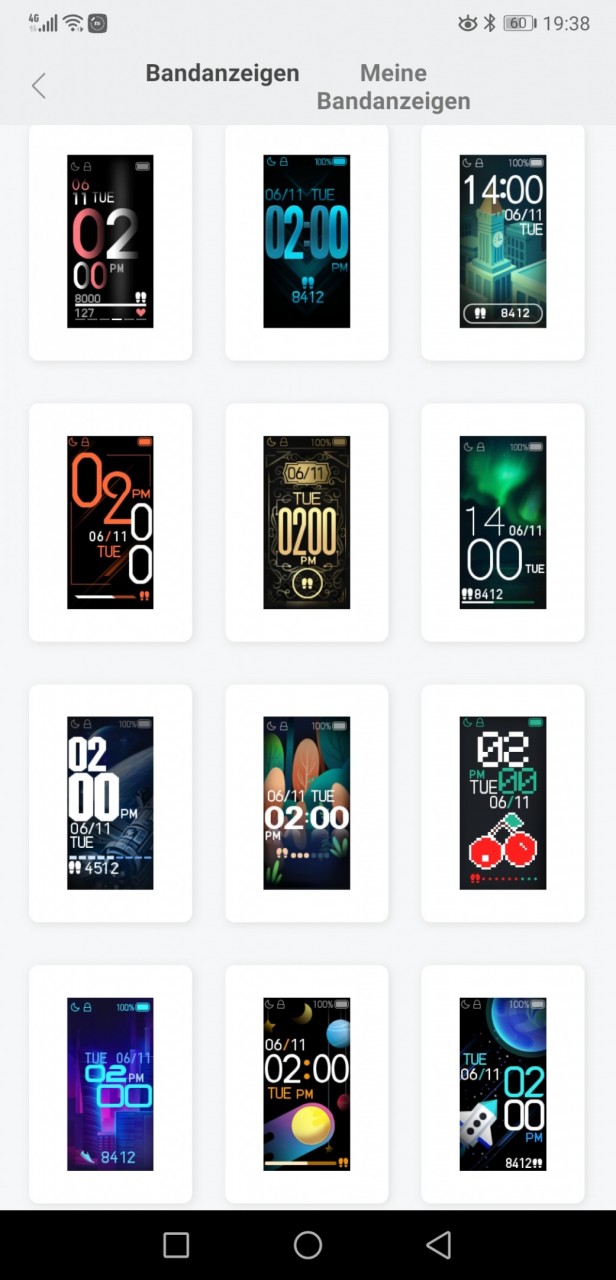Select the blue glowing 02:00 watch face
616x1280 pixels.
[x=306, y=241]
